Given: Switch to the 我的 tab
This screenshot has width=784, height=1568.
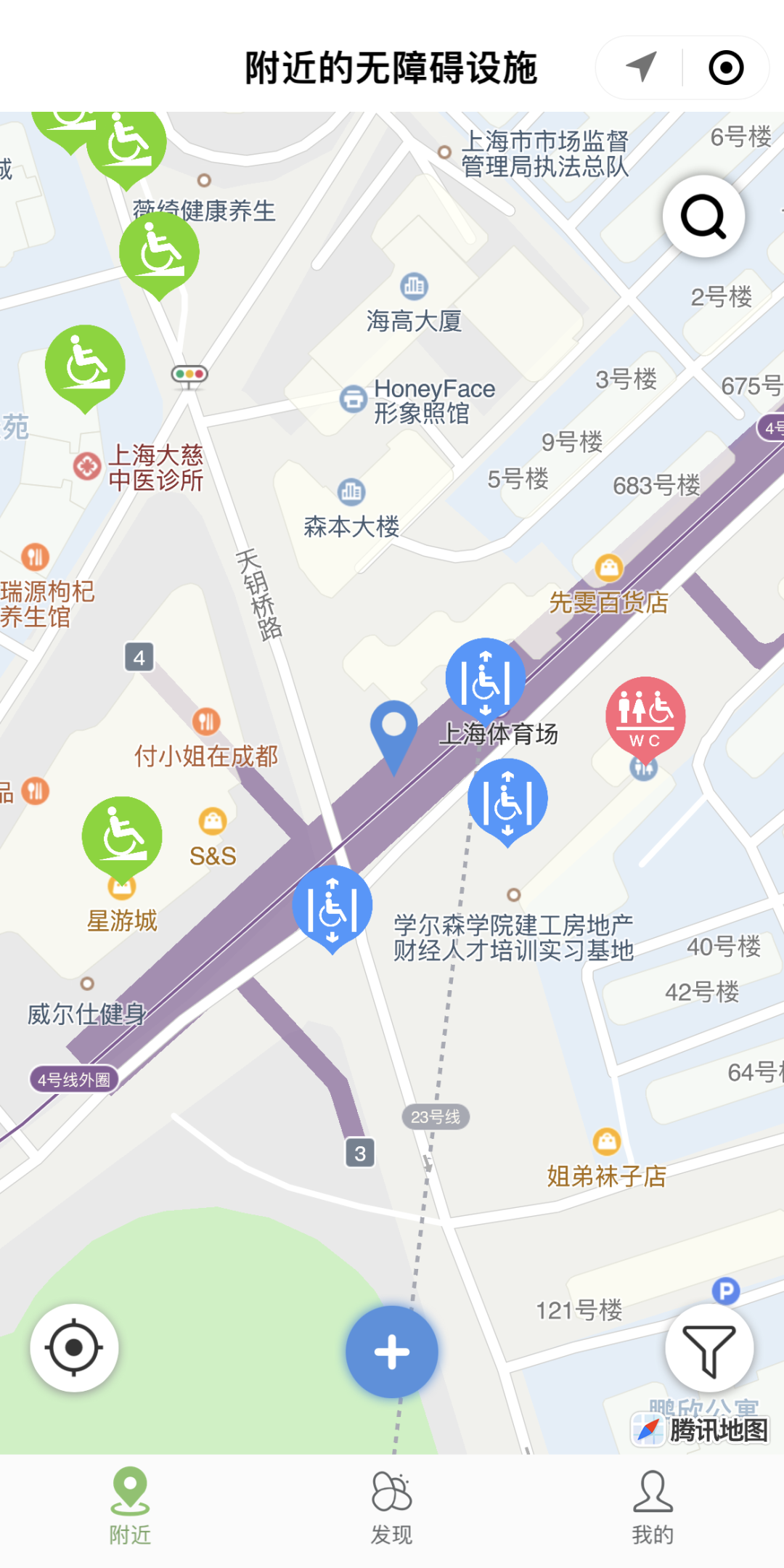Looking at the screenshot, I should 653,1507.
